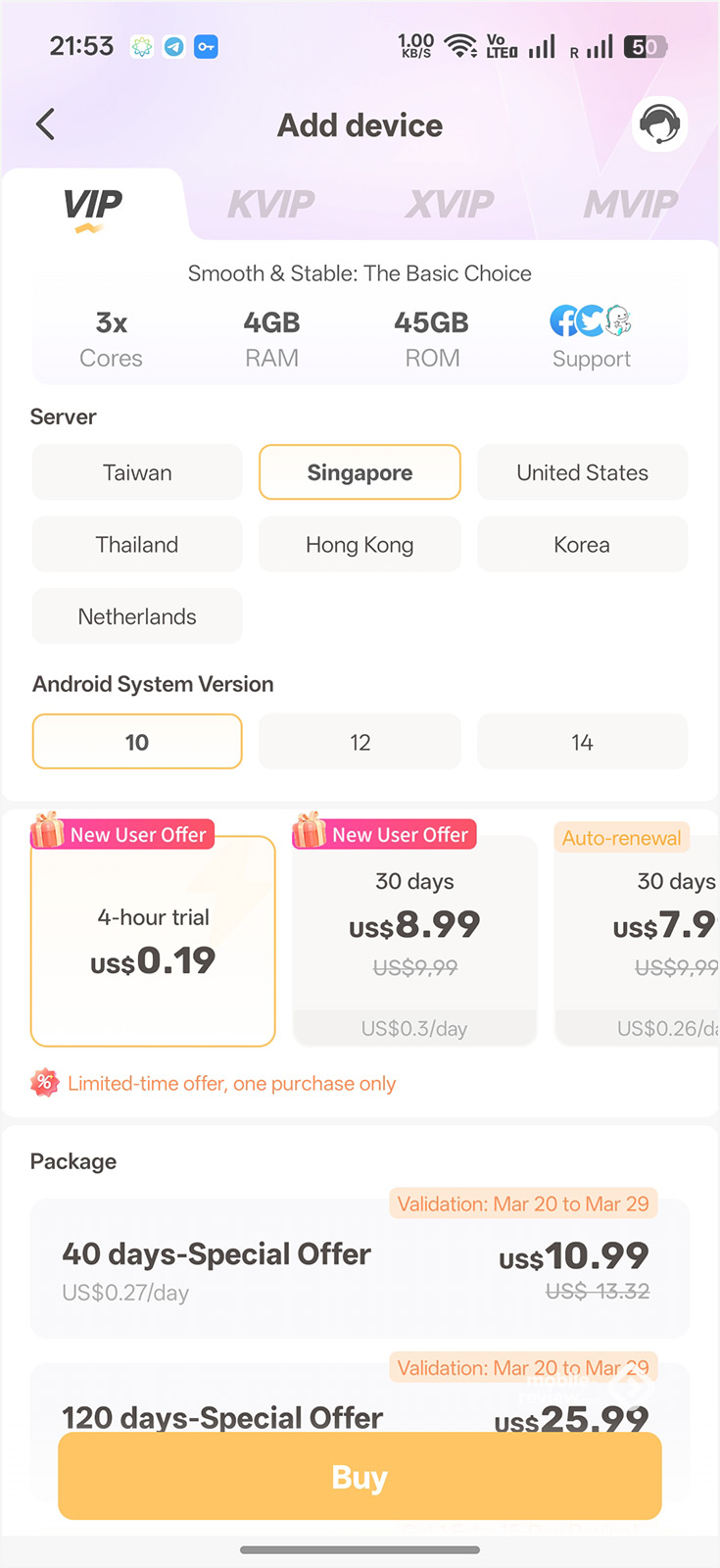Choose the 4-hour trial offer
This screenshot has width=720, height=1568.
click(153, 941)
